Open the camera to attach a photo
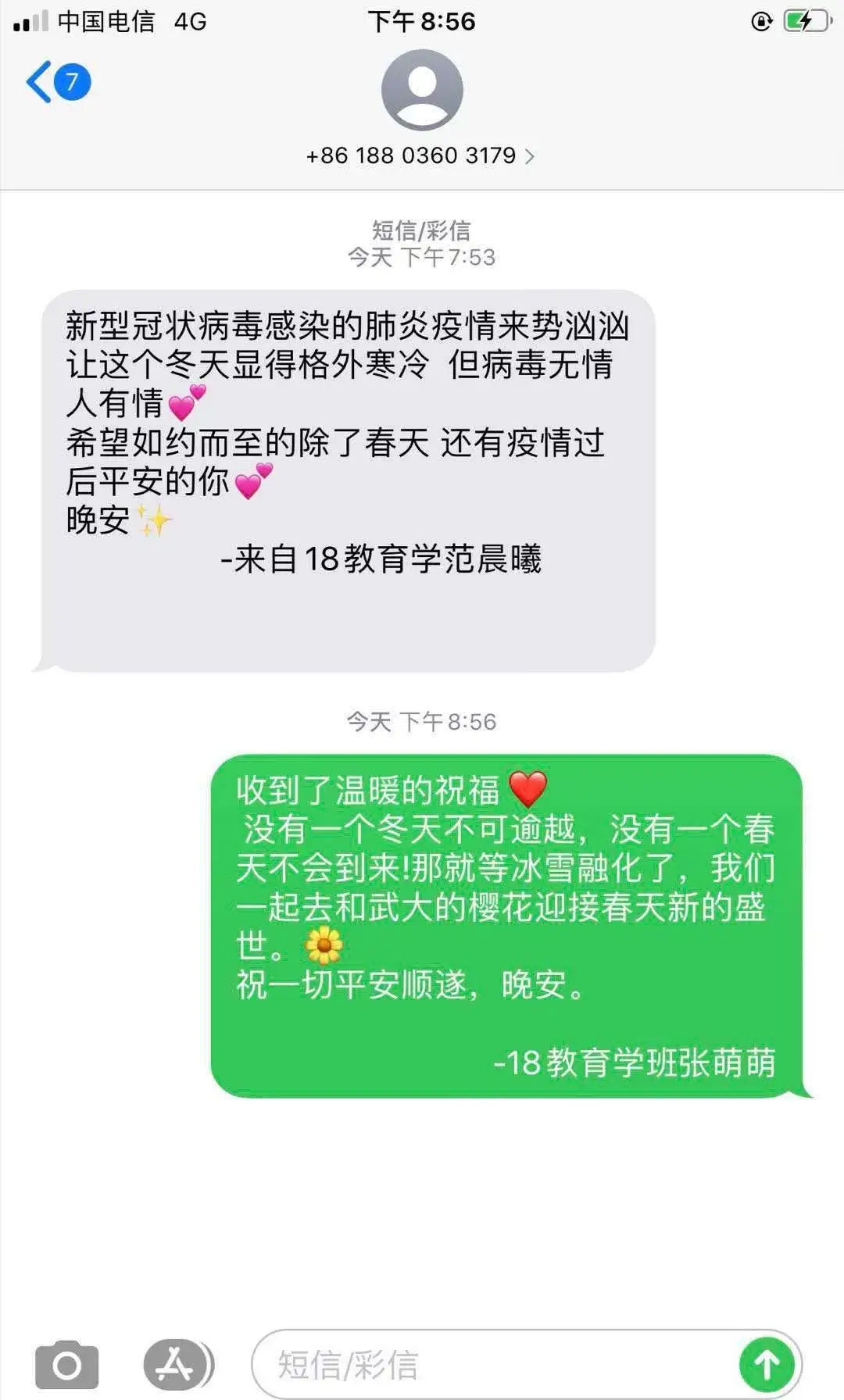Viewport: 844px width, 1400px height. pyautogui.click(x=67, y=1365)
